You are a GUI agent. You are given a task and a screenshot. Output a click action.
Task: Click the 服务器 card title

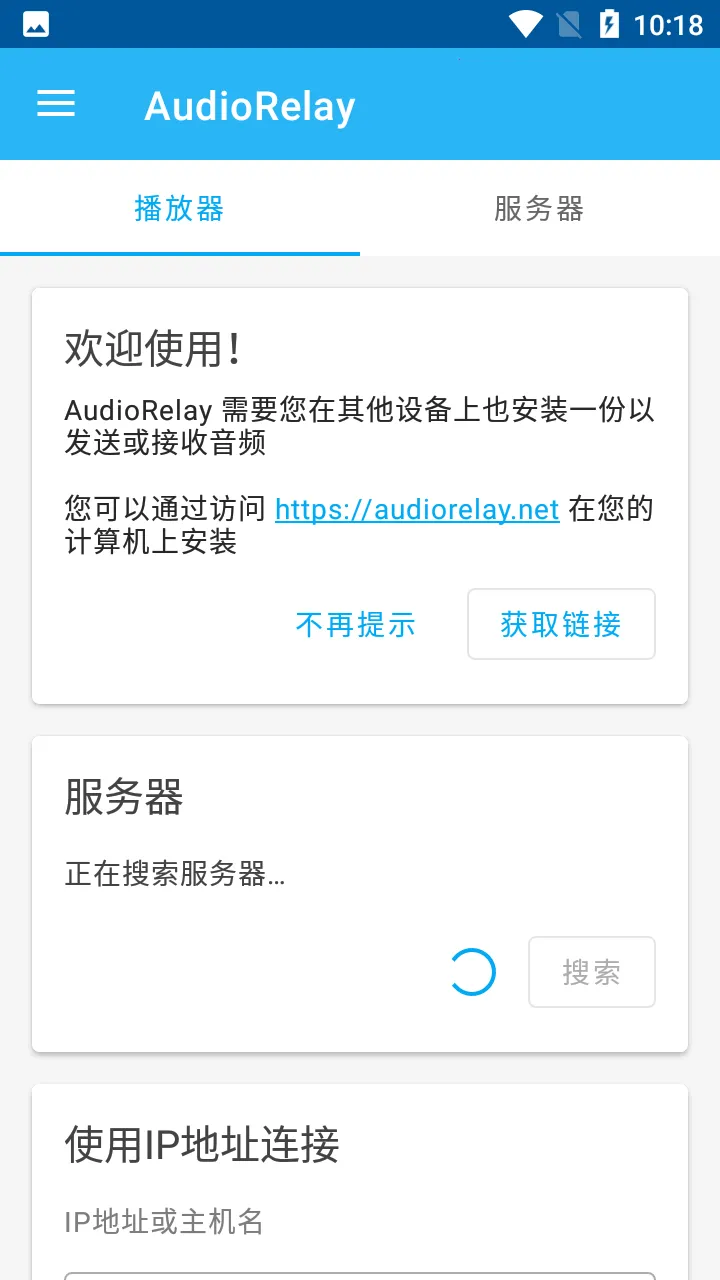[123, 799]
